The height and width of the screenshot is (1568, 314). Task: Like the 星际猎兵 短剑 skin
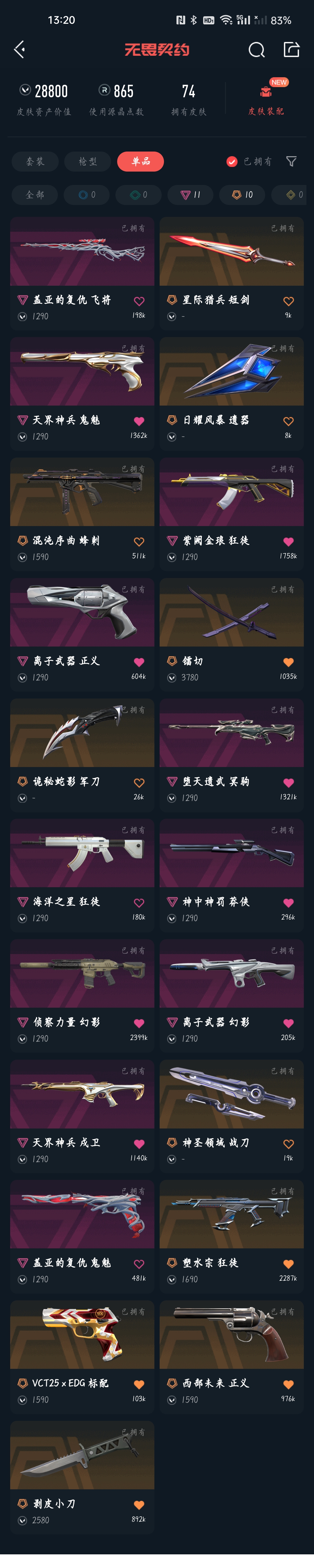coord(288,301)
